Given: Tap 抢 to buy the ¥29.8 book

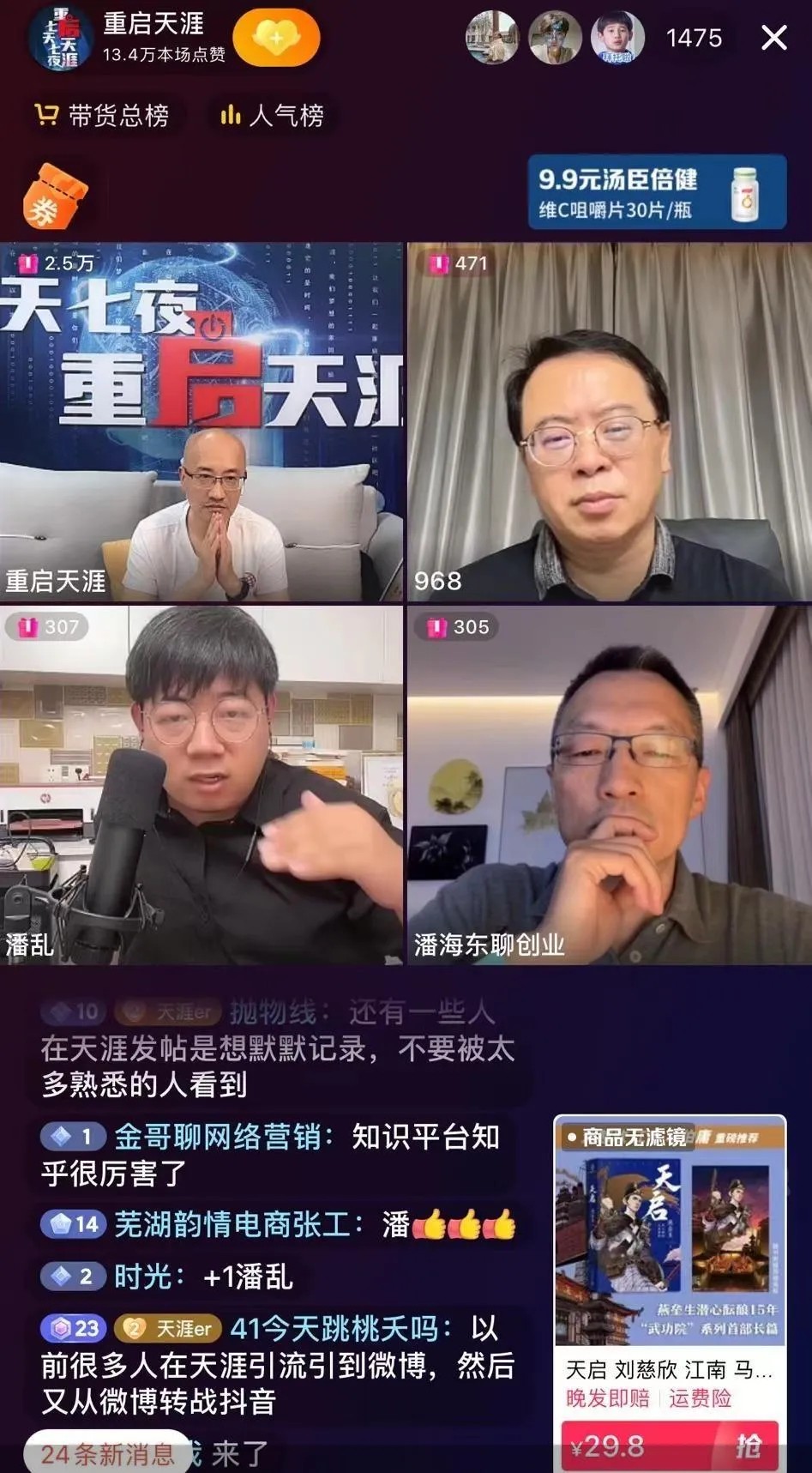Looking at the screenshot, I should point(749,1446).
